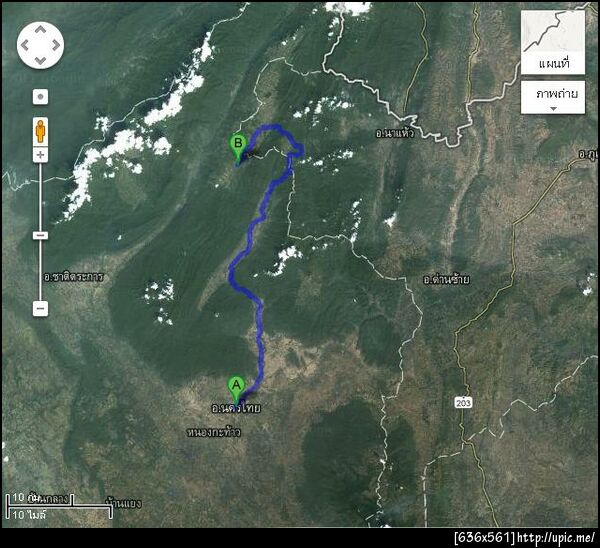Pan the map left with the arrow
Viewport: 600px width, 548px height.
[x=26, y=44]
